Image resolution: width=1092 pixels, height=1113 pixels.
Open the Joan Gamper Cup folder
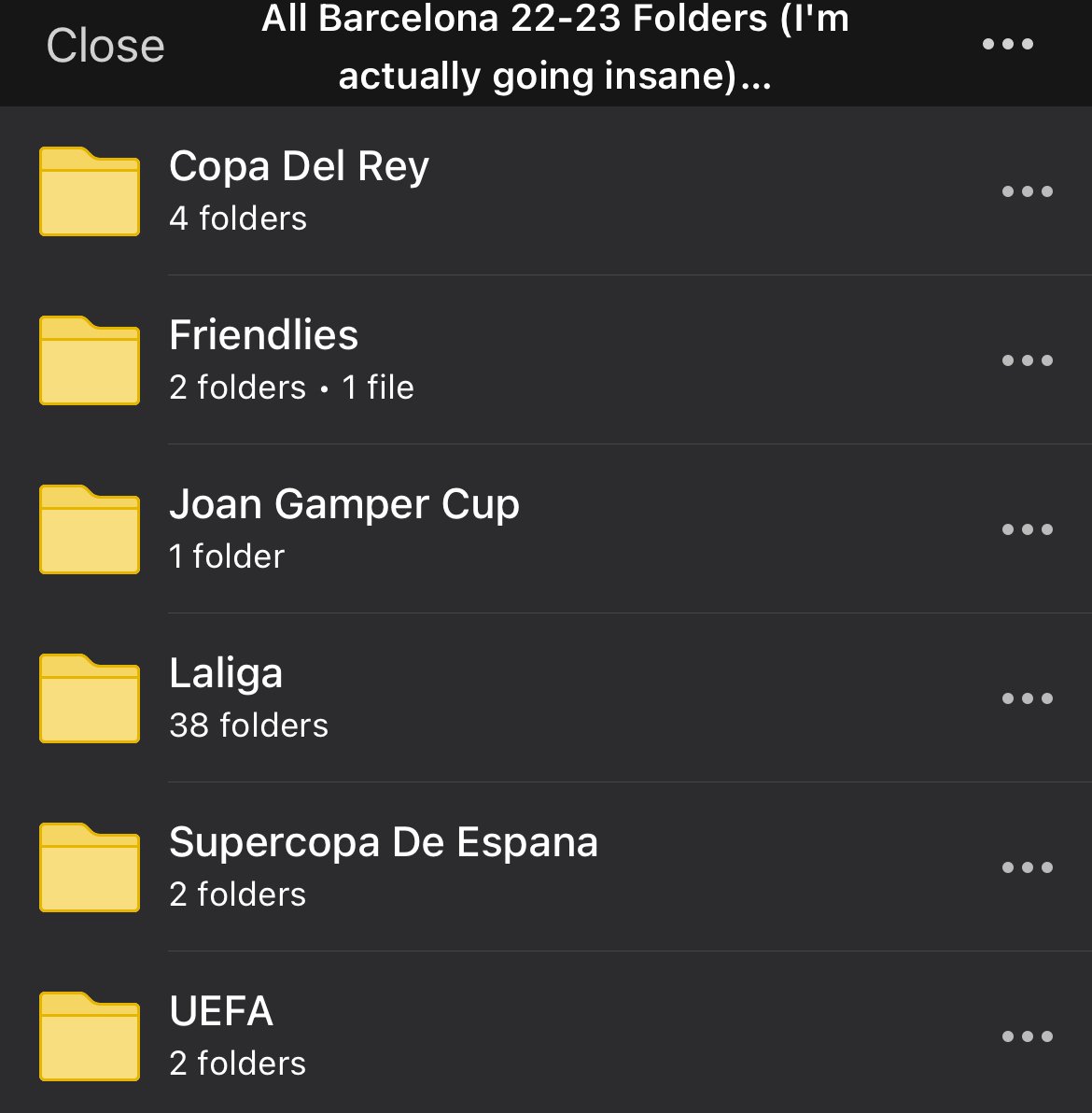click(343, 528)
